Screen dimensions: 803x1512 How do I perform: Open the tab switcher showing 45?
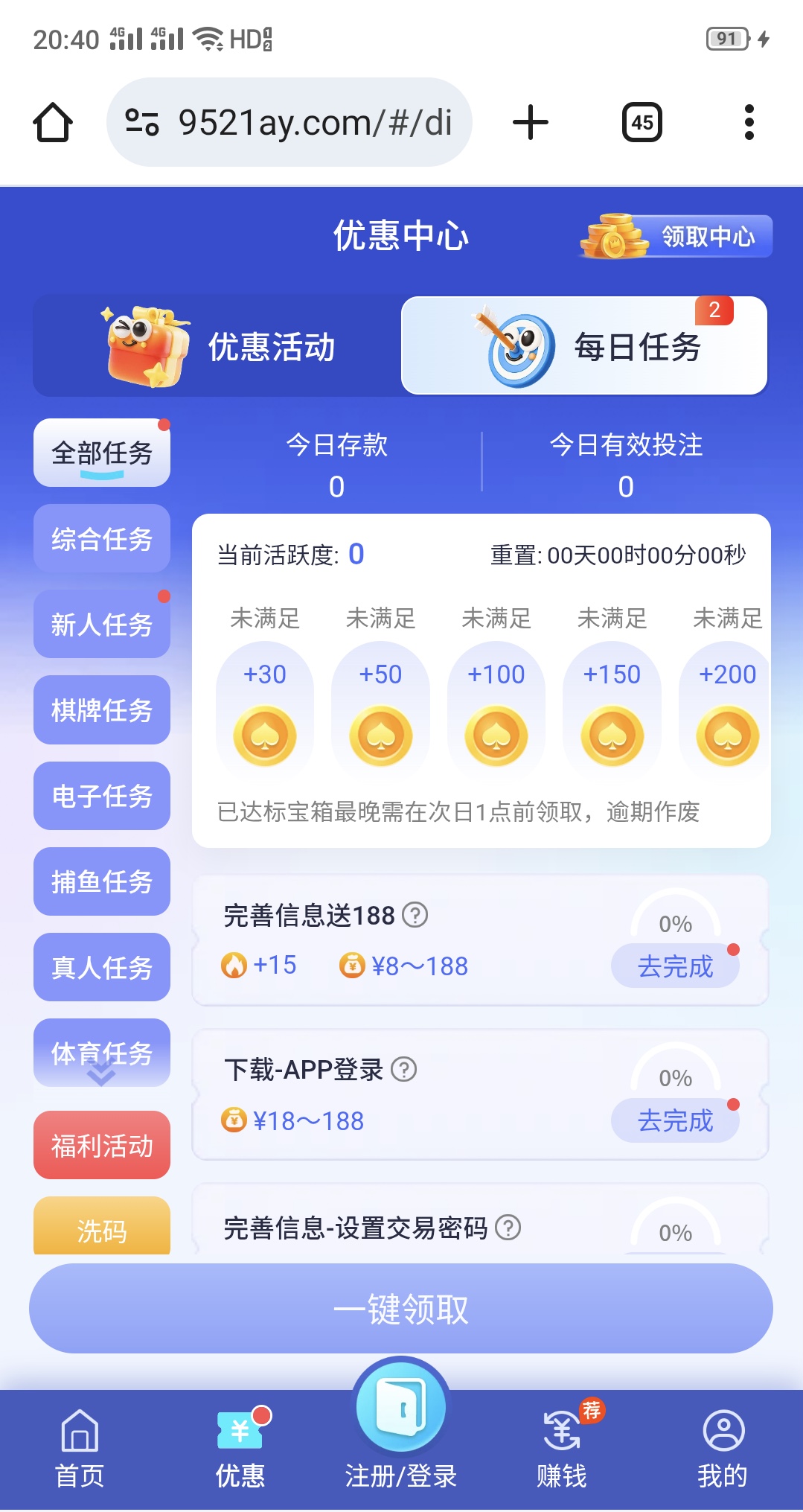[642, 122]
